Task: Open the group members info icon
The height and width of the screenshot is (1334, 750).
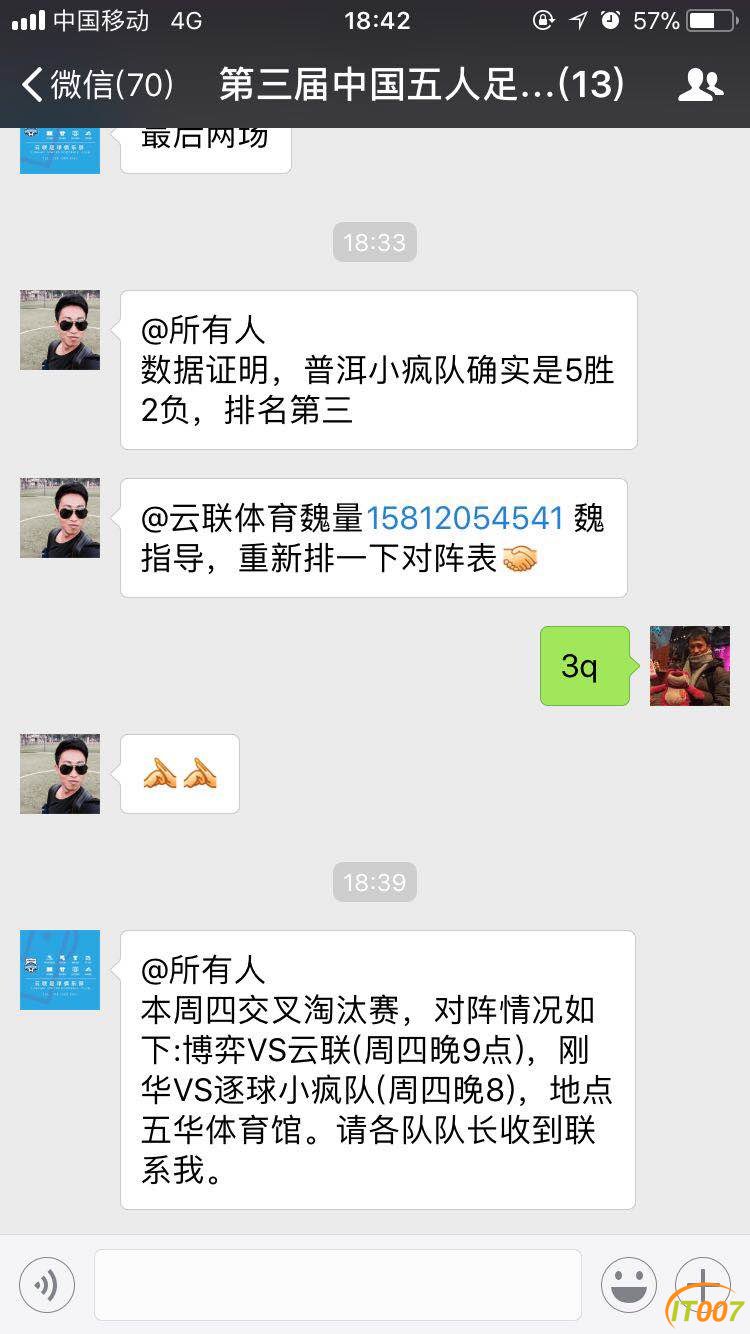Action: (x=700, y=85)
